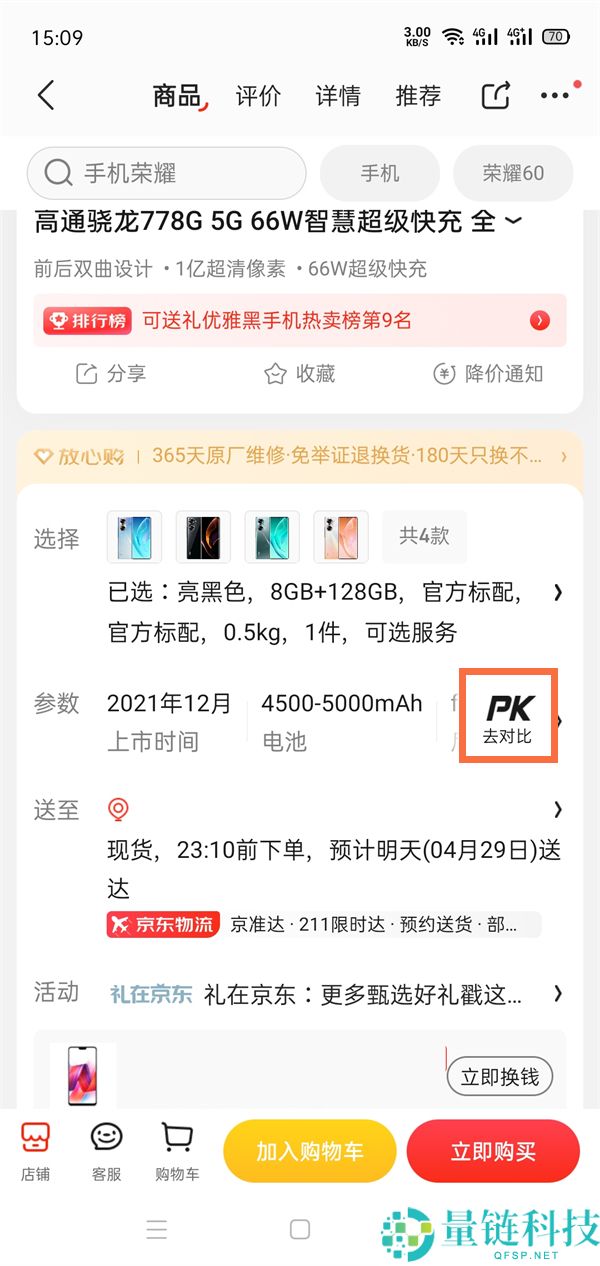
Task: Open the 选择 options row for variants
Action: tap(330, 592)
